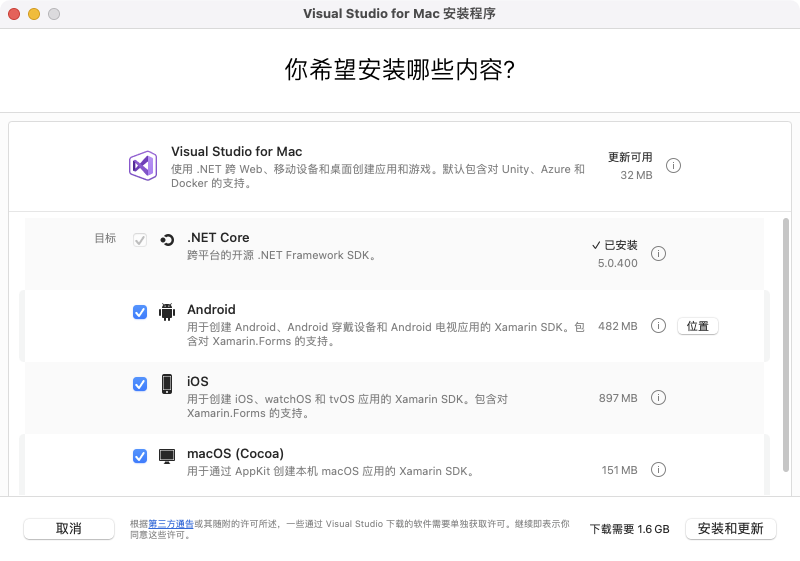
Task: Close the installer window
Action: click(14, 14)
